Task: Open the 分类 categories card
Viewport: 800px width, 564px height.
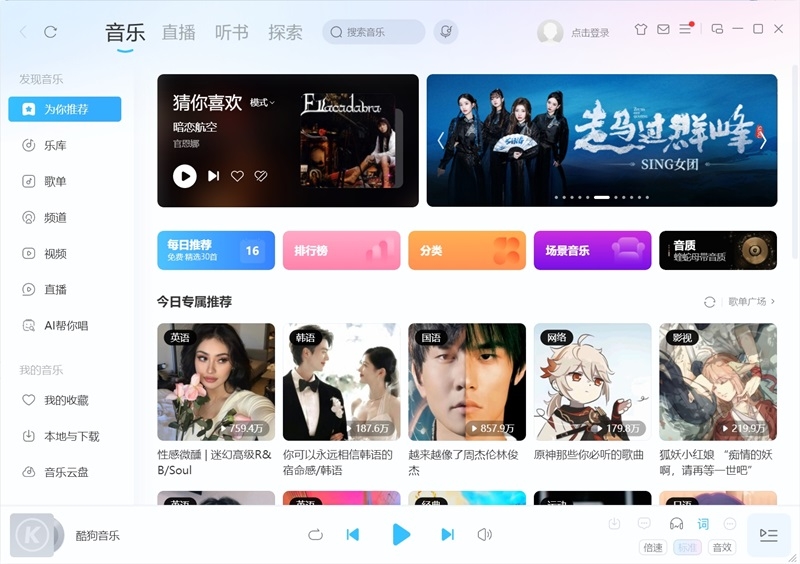Action: click(466, 250)
